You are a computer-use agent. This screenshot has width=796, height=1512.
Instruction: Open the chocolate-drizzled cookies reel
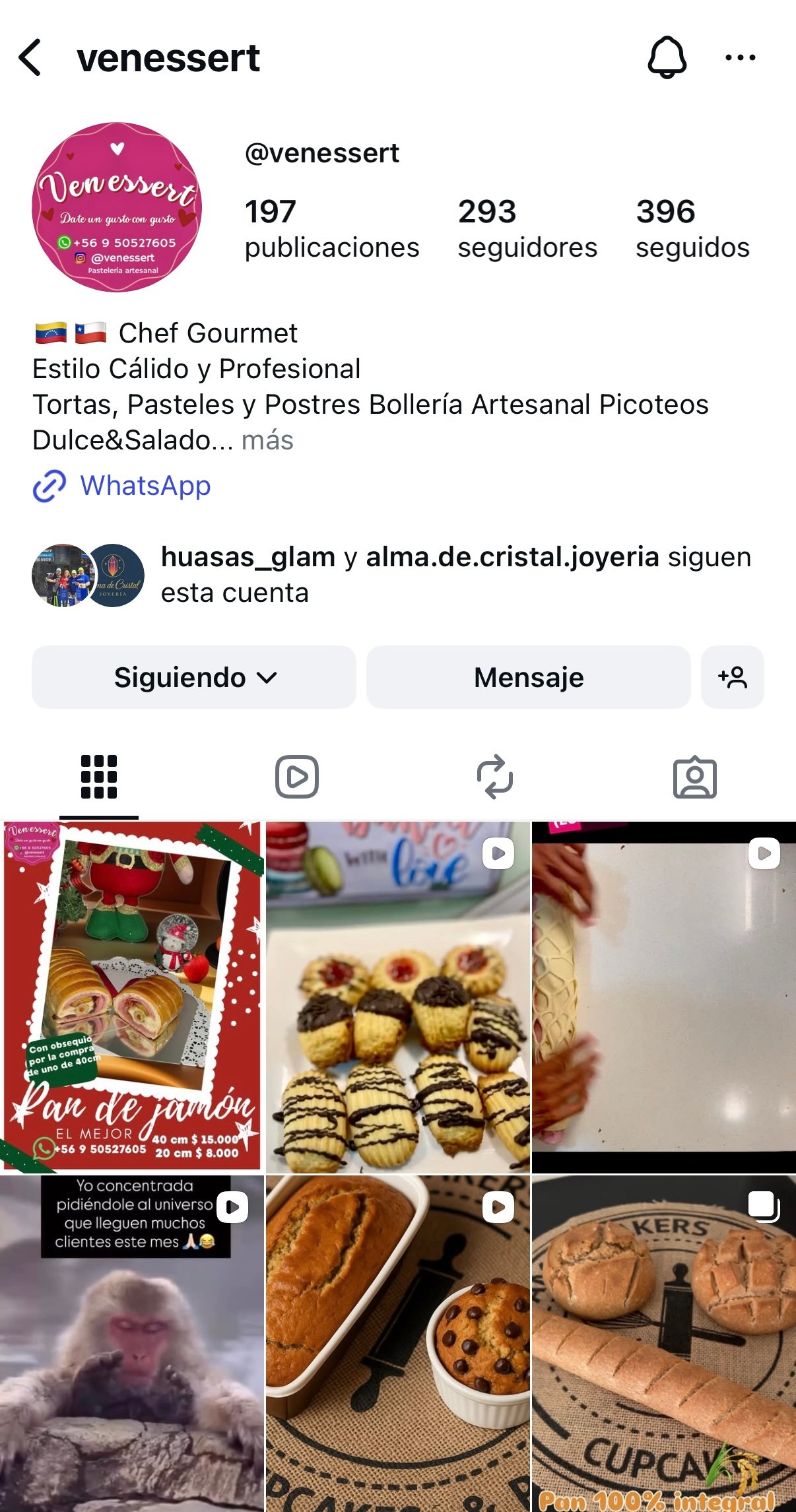point(397,997)
